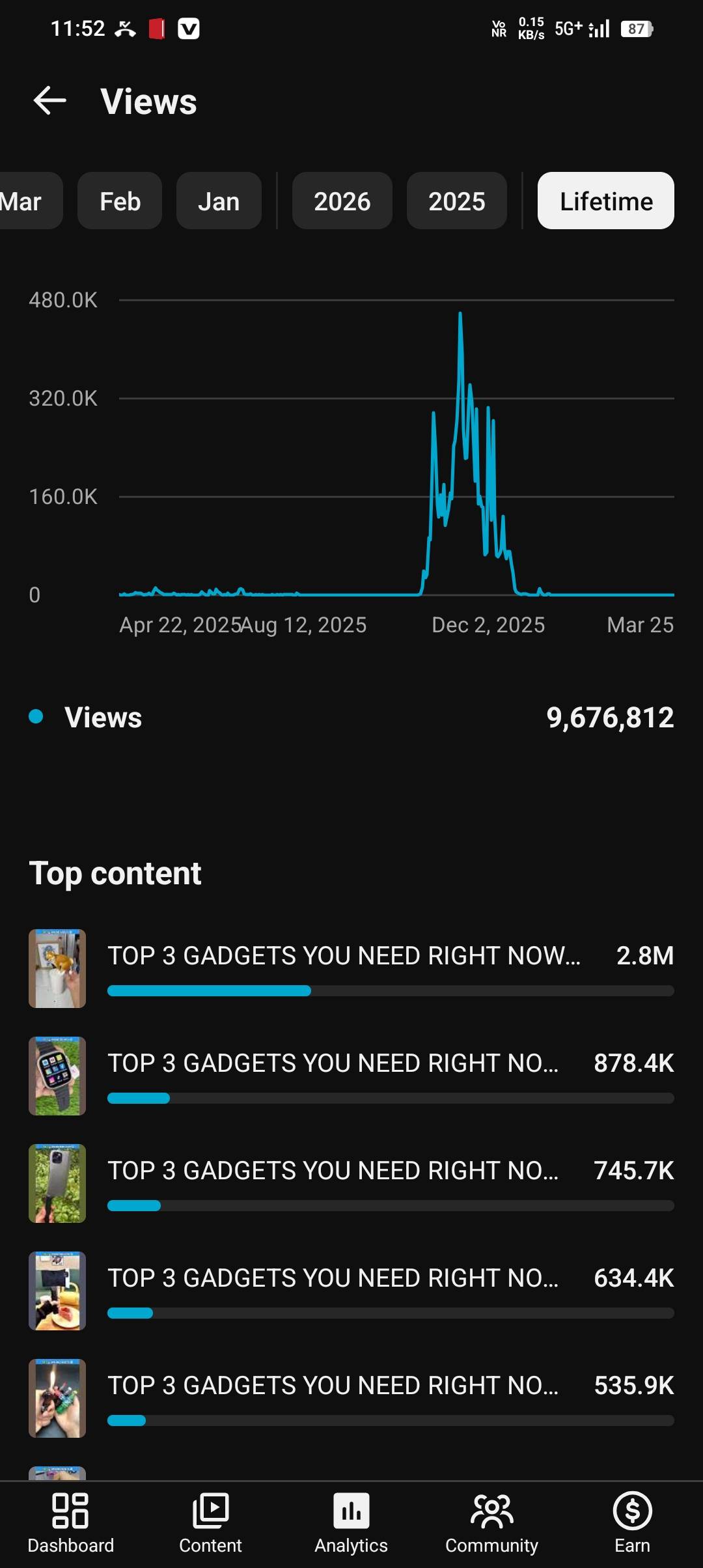Choose the Lifetime range chip

click(x=605, y=201)
